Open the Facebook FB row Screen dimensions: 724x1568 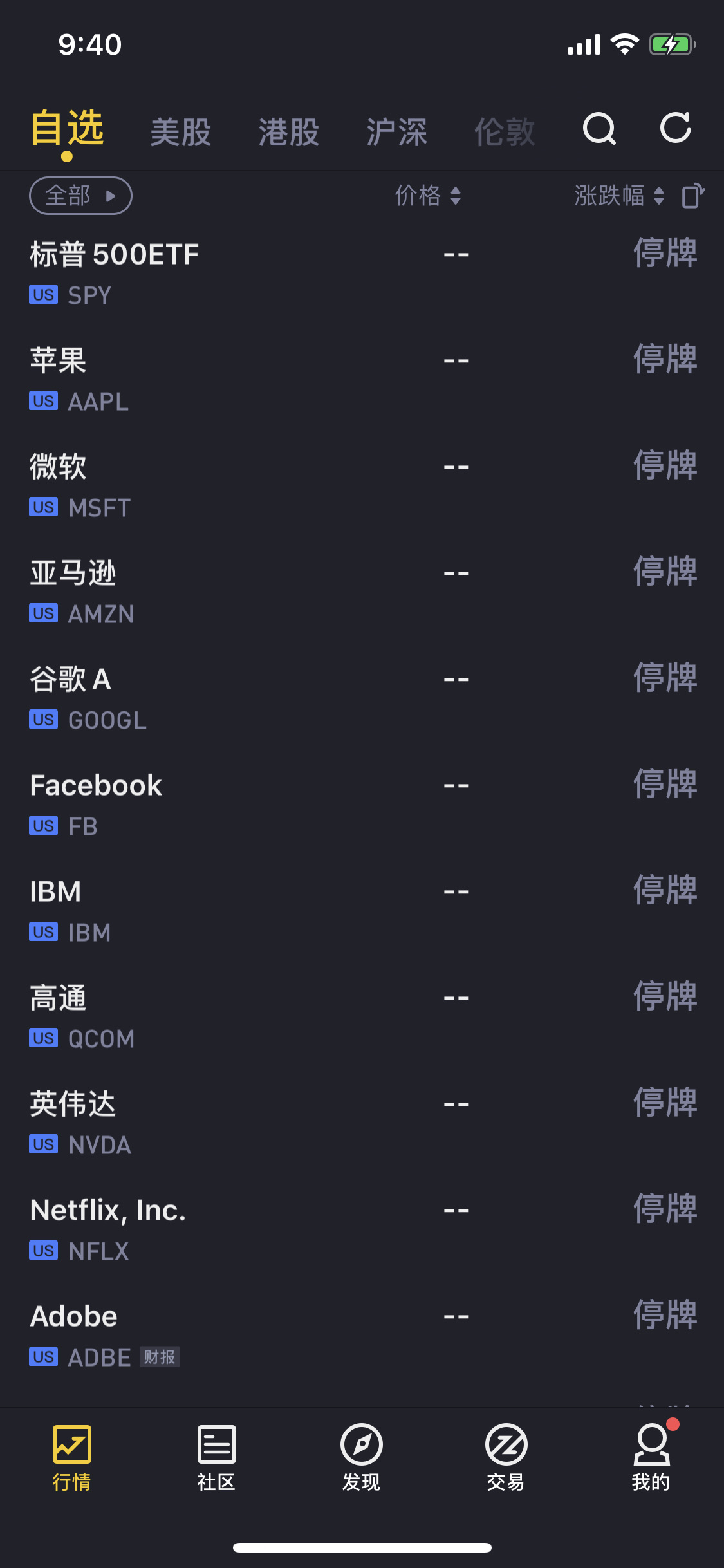point(362,805)
